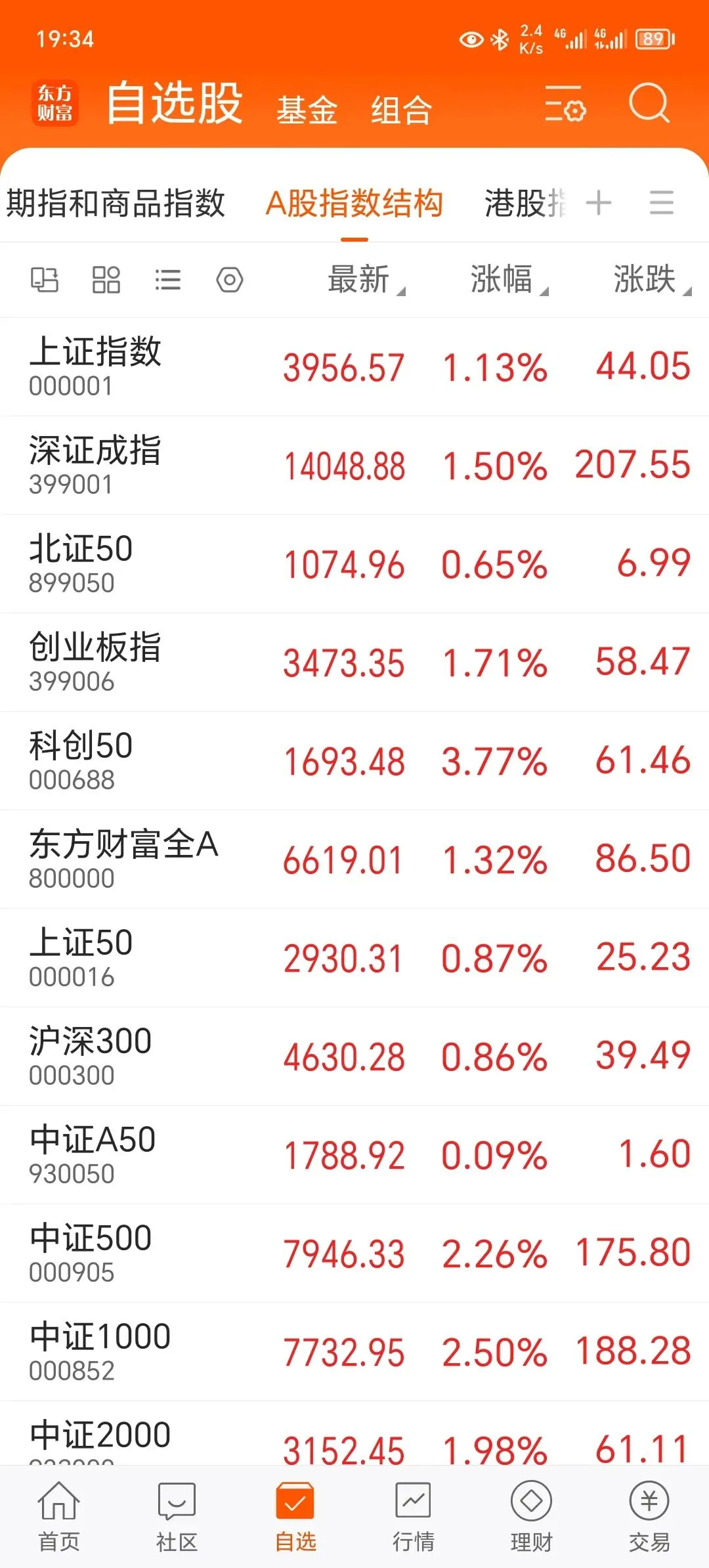Switch to the 交易 trading tab
Image resolution: width=709 pixels, height=1568 pixels.
[x=649, y=1515]
